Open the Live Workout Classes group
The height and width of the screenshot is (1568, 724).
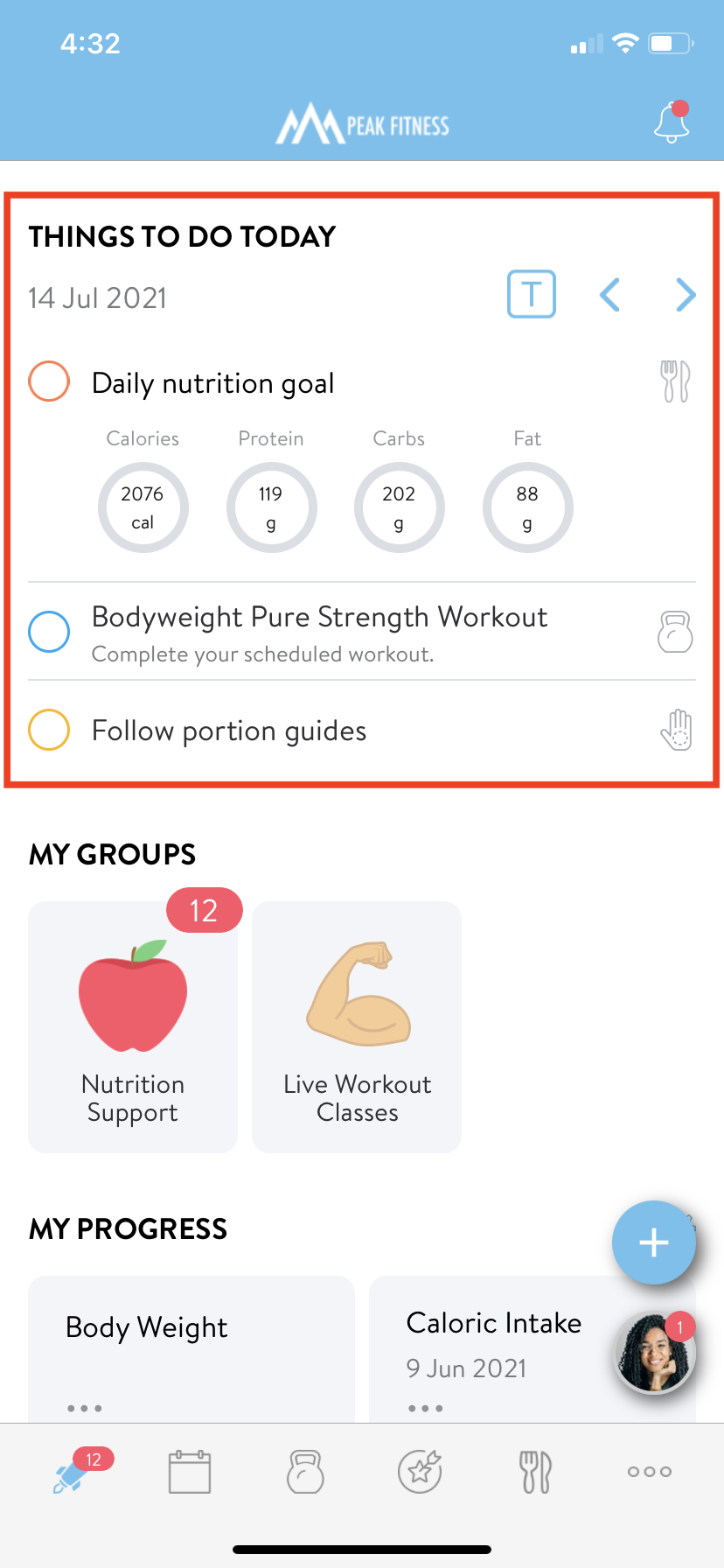357,1026
